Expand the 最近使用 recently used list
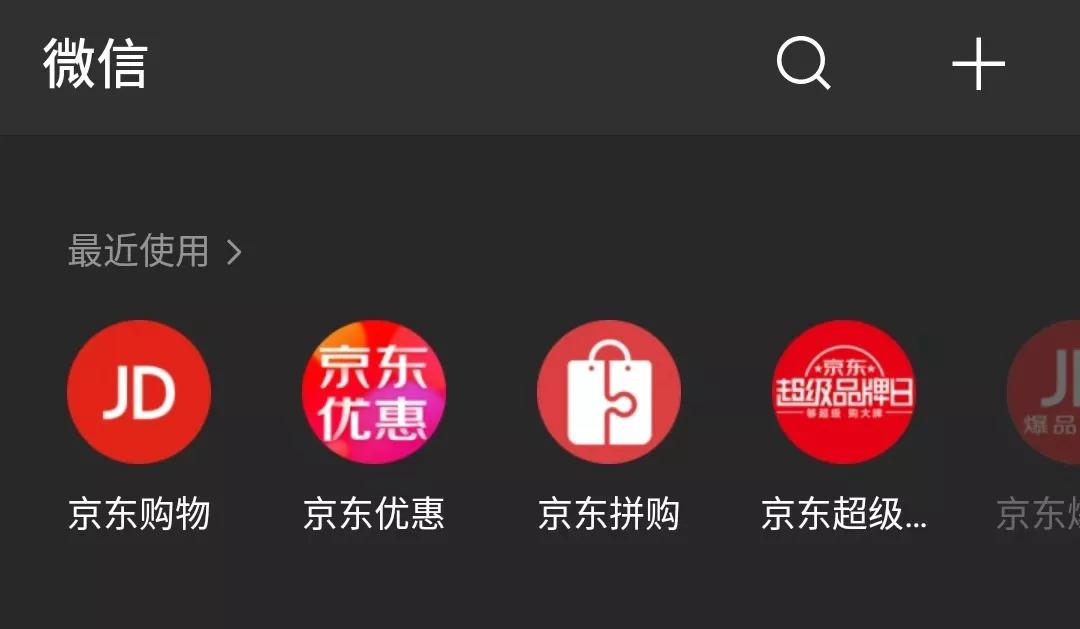 155,251
